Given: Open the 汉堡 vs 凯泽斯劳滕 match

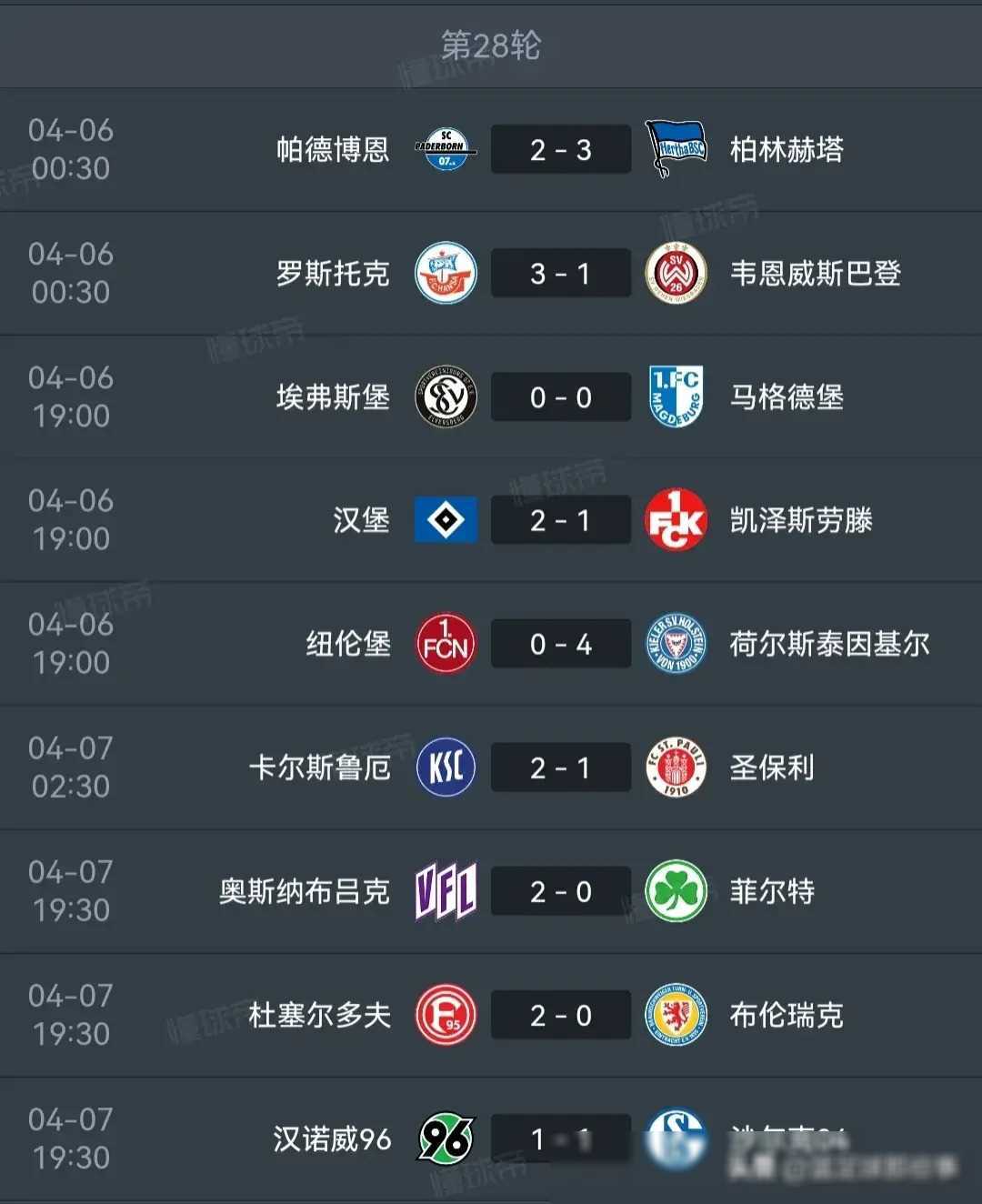Looking at the screenshot, I should tap(560, 520).
